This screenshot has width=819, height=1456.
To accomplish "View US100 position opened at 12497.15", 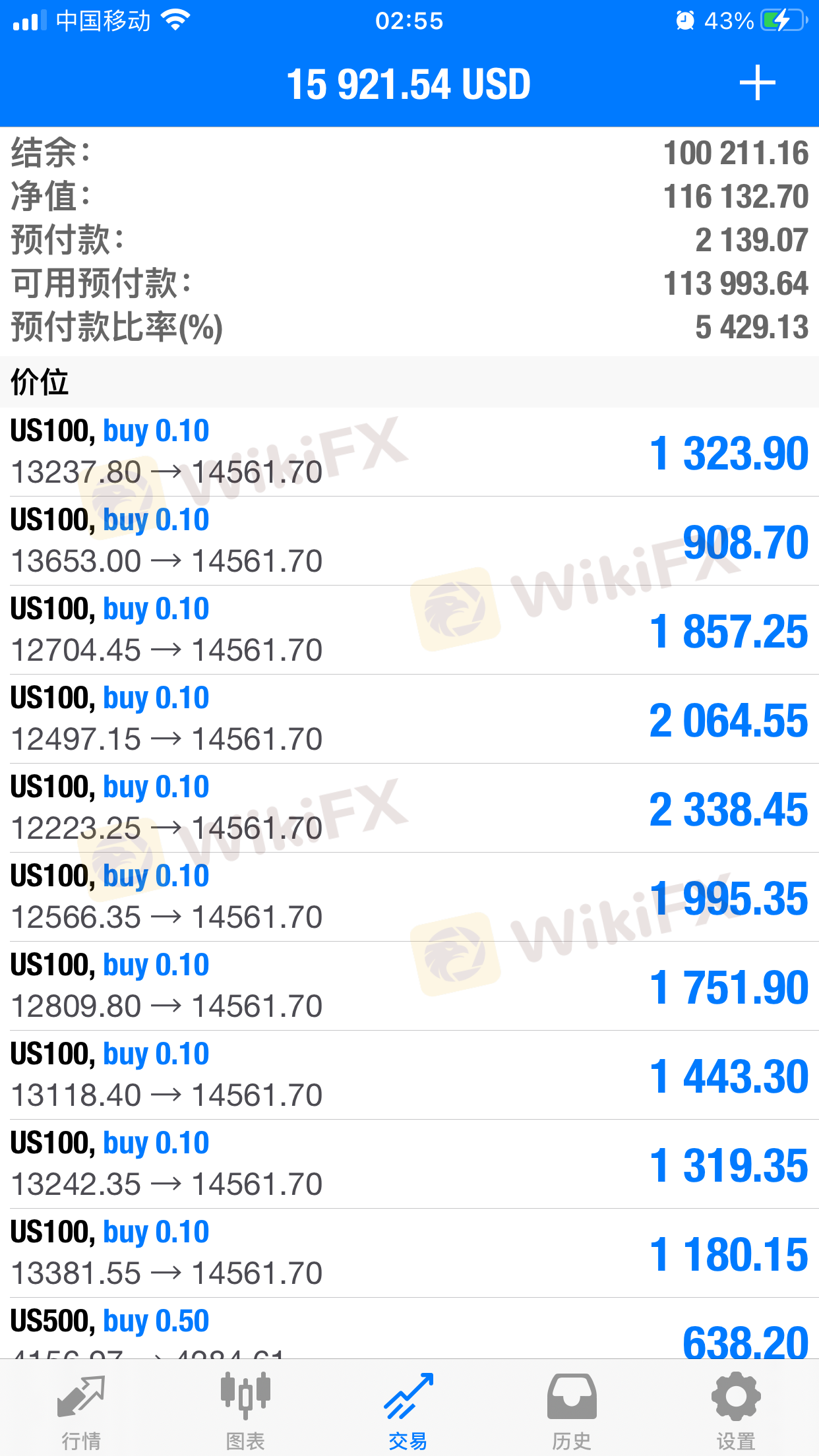I will tap(409, 719).
